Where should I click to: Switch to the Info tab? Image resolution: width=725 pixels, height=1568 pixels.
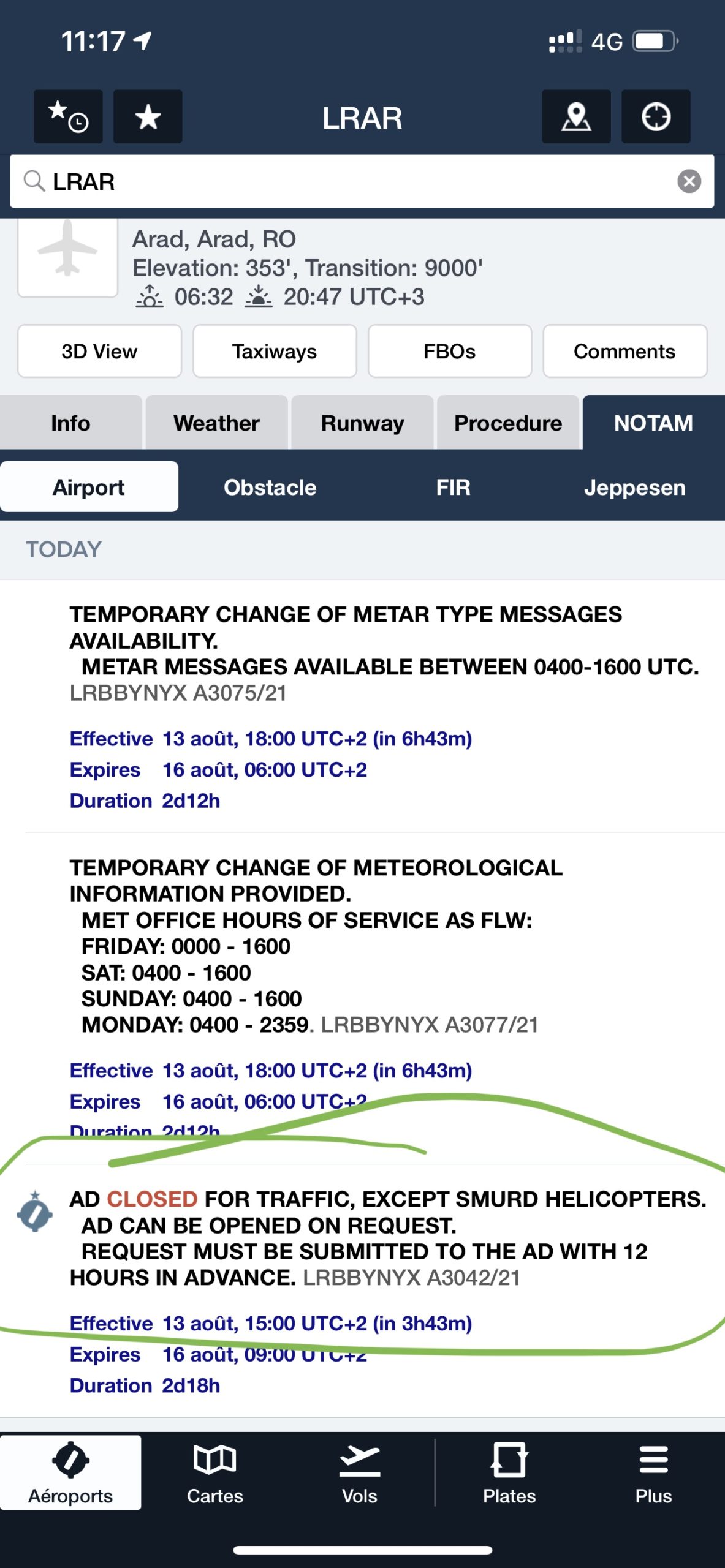click(70, 423)
